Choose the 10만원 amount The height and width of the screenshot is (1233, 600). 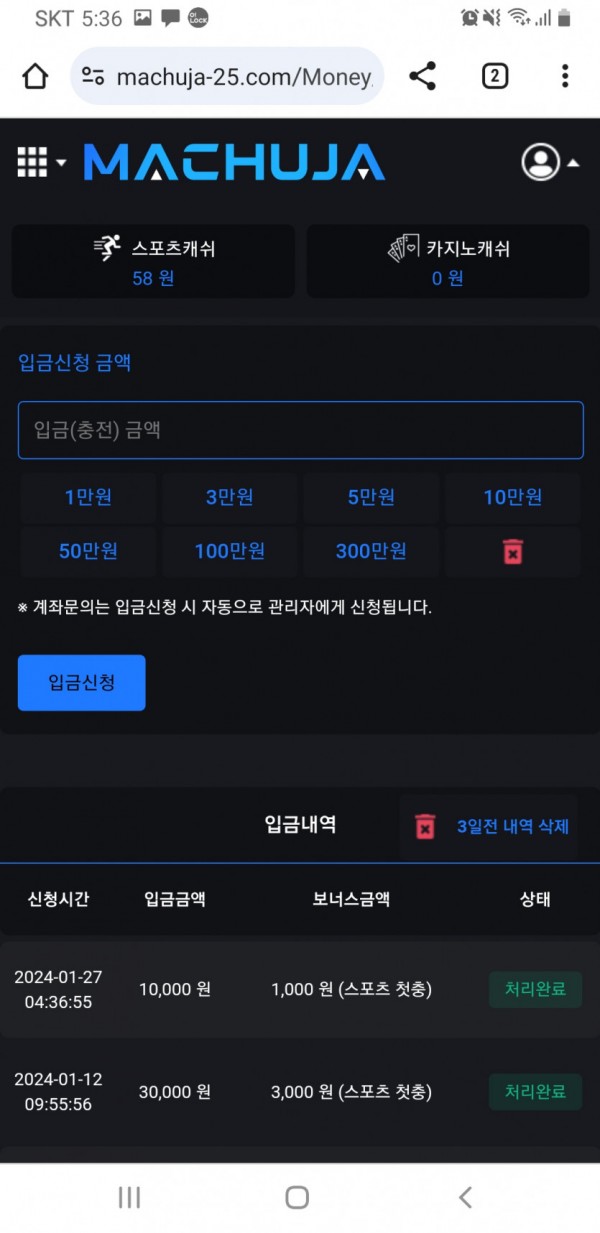tap(512, 498)
